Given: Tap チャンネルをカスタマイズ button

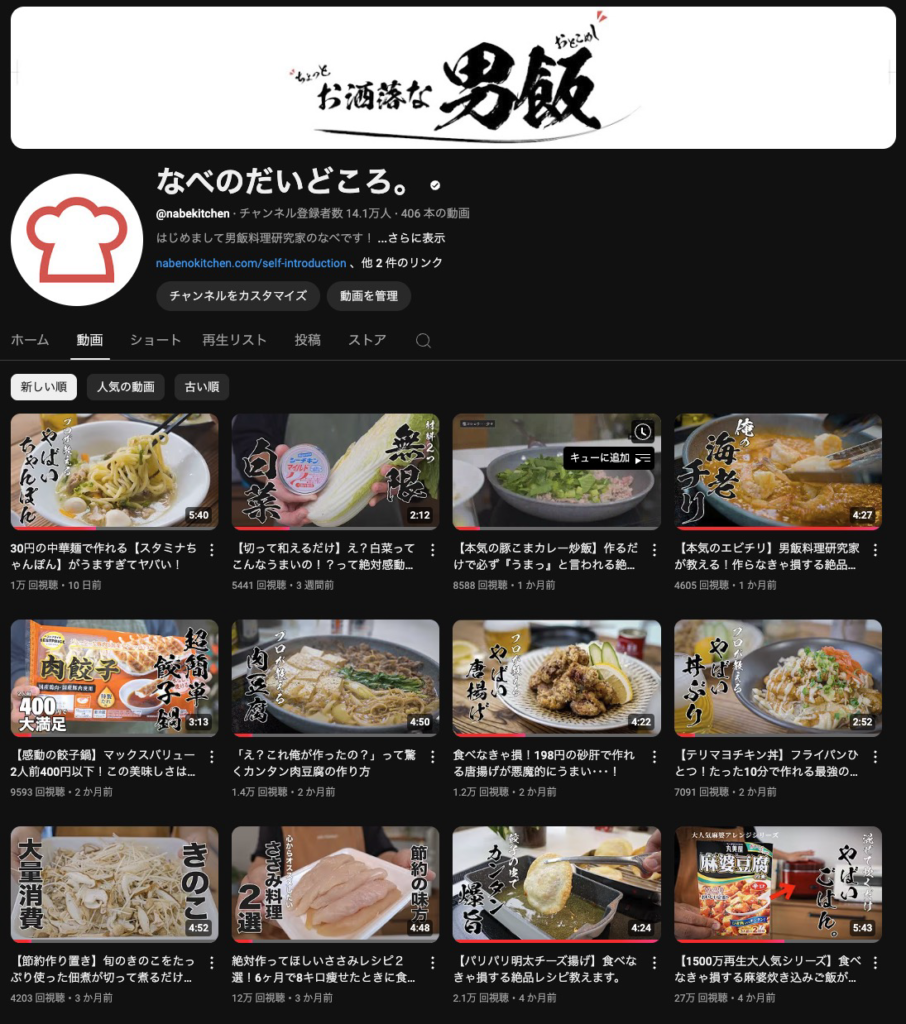Looking at the screenshot, I should (x=238, y=296).
